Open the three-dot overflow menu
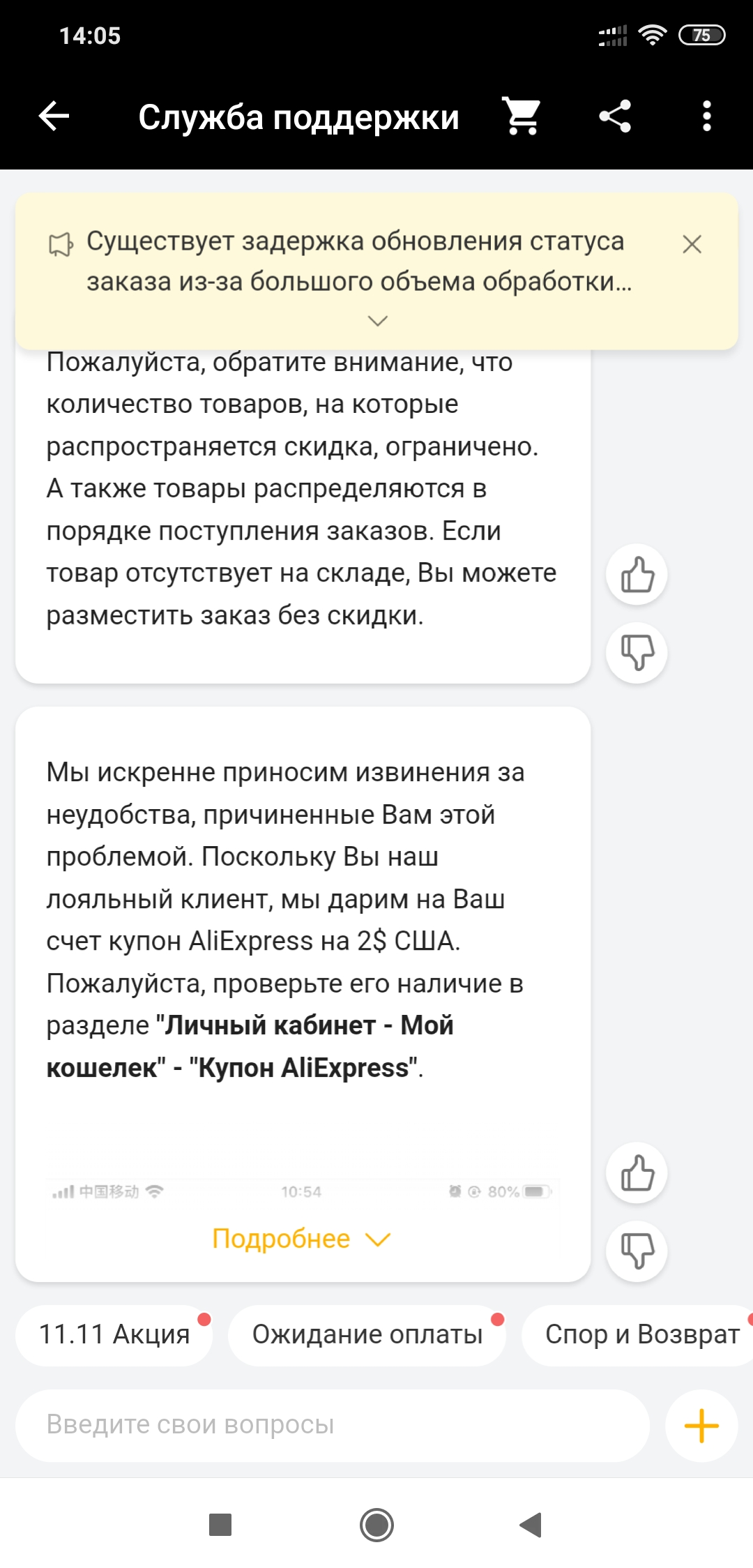The width and height of the screenshot is (753, 1568). pos(707,116)
